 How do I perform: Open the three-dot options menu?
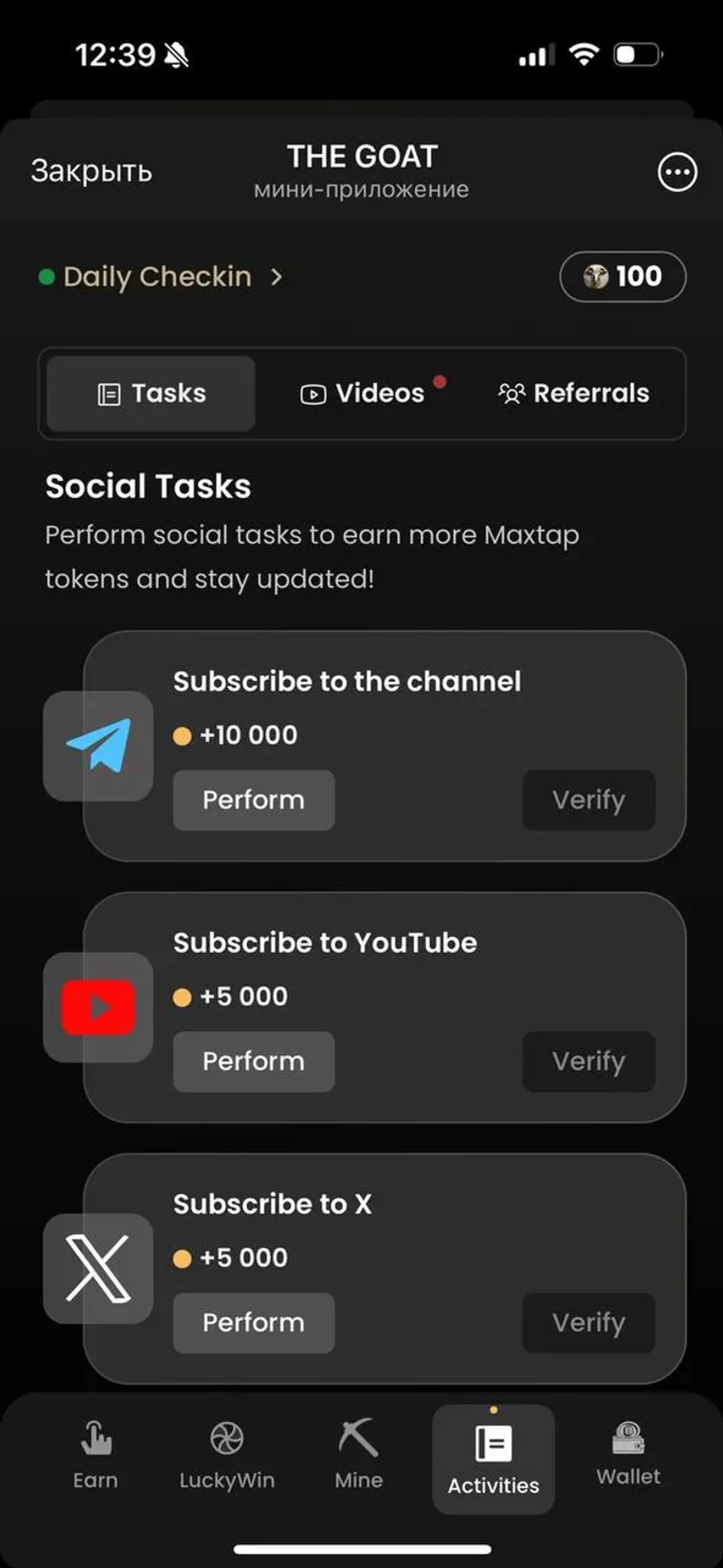(677, 172)
